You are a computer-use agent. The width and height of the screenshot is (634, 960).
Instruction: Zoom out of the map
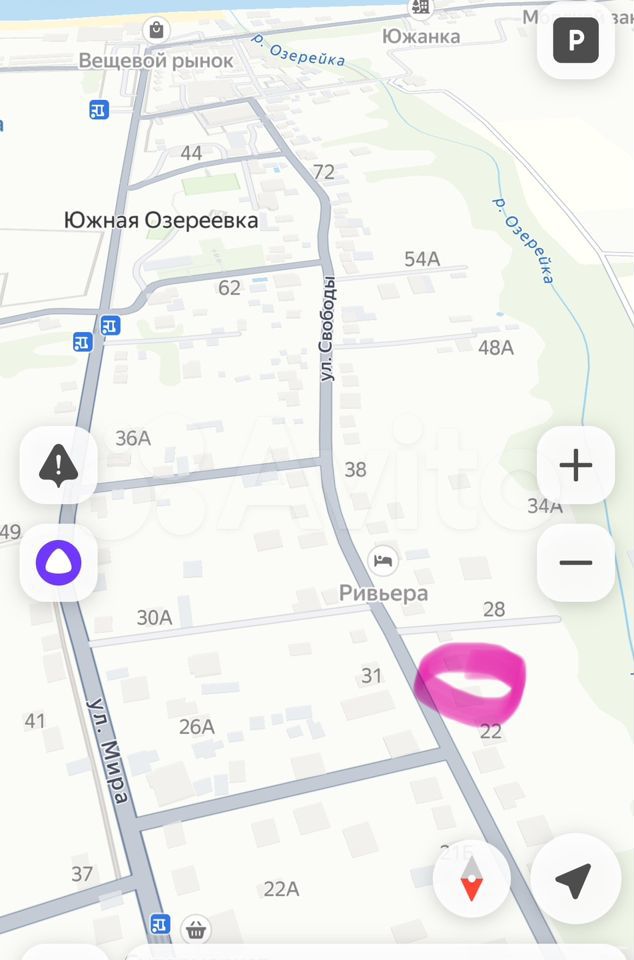pyautogui.click(x=575, y=562)
